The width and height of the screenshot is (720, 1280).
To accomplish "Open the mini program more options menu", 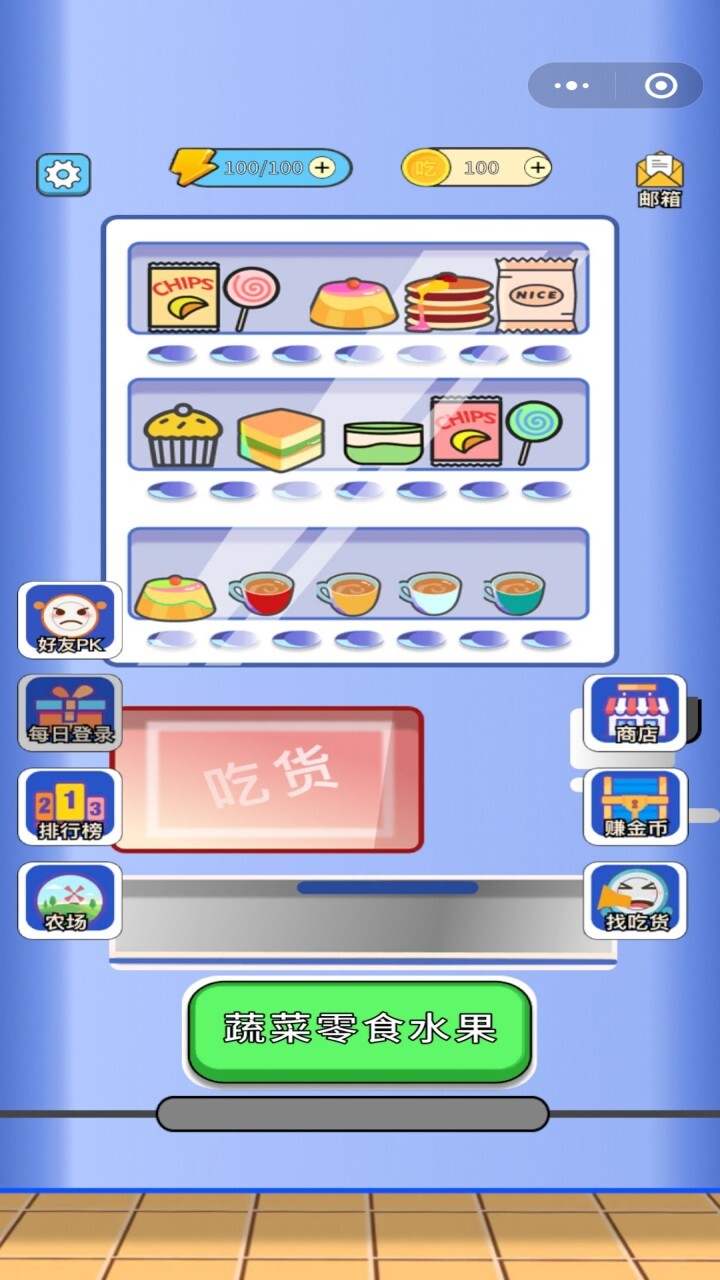I will tap(572, 86).
